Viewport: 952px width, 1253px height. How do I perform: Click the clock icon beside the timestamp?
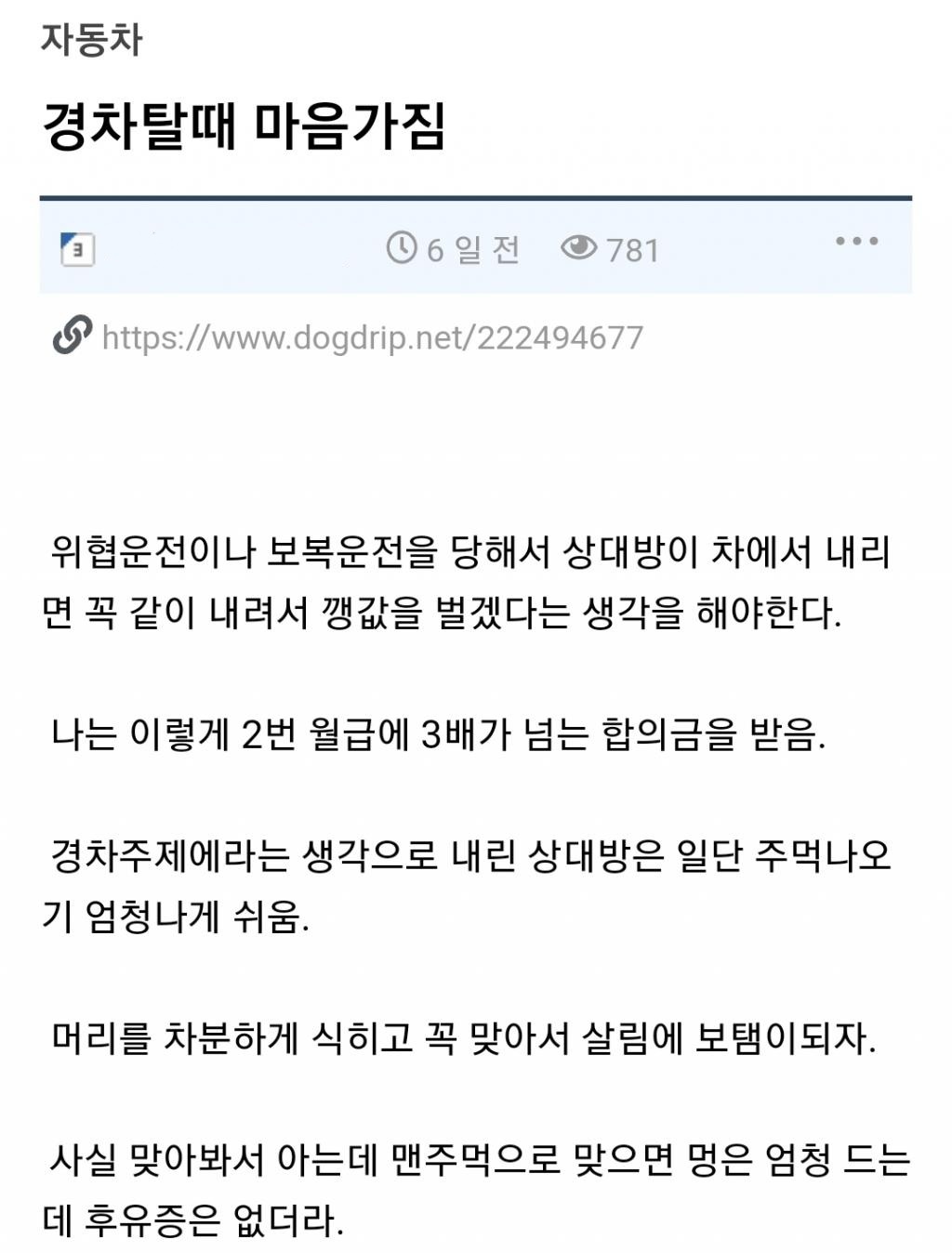400,248
